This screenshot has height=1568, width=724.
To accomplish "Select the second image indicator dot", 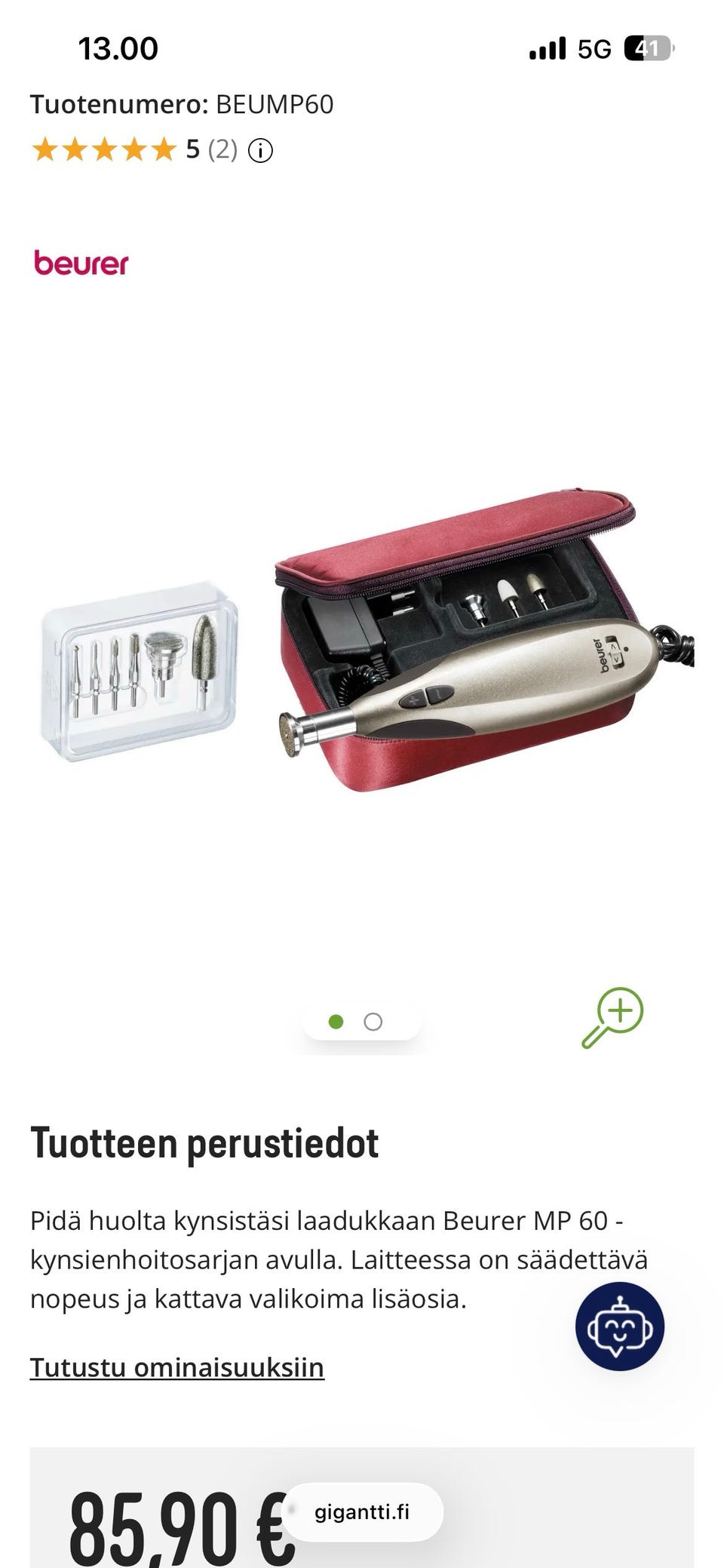I will point(373,1022).
